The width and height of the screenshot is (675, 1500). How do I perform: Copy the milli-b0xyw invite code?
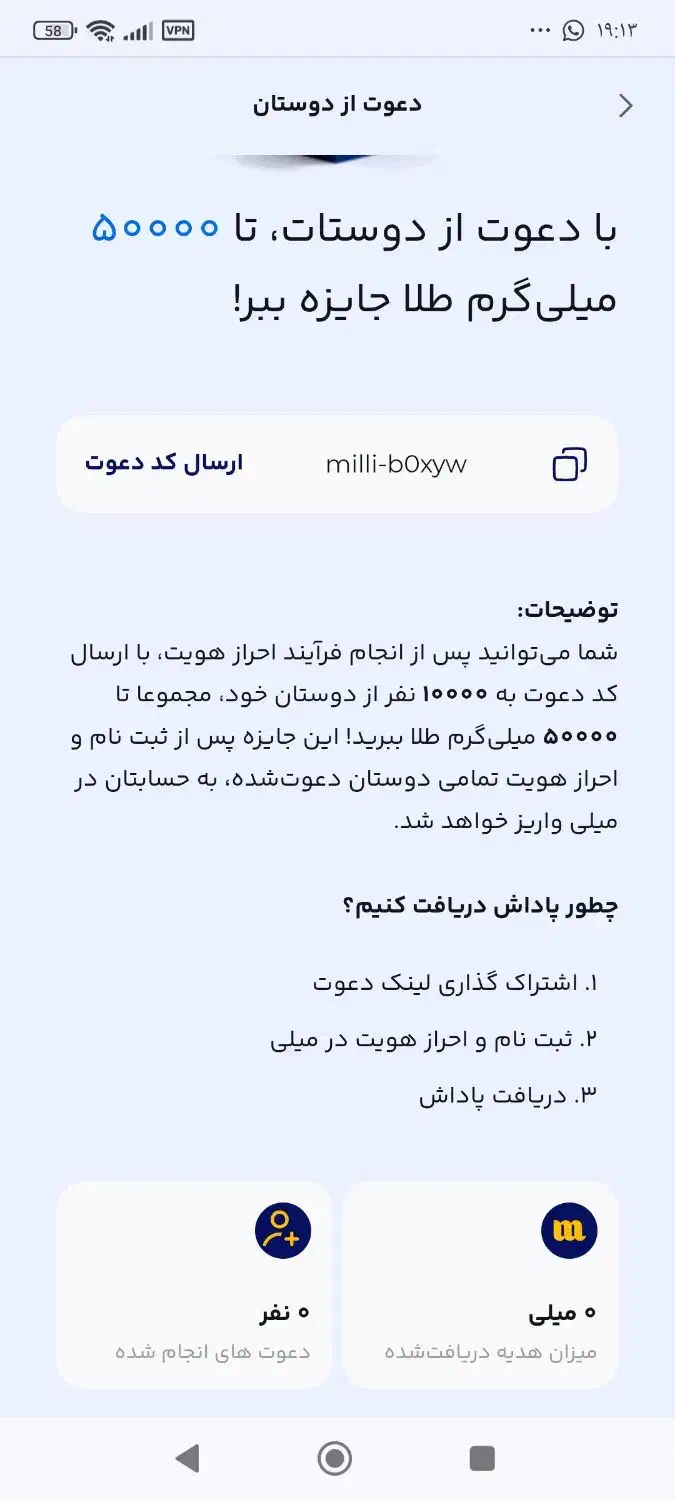coord(569,464)
